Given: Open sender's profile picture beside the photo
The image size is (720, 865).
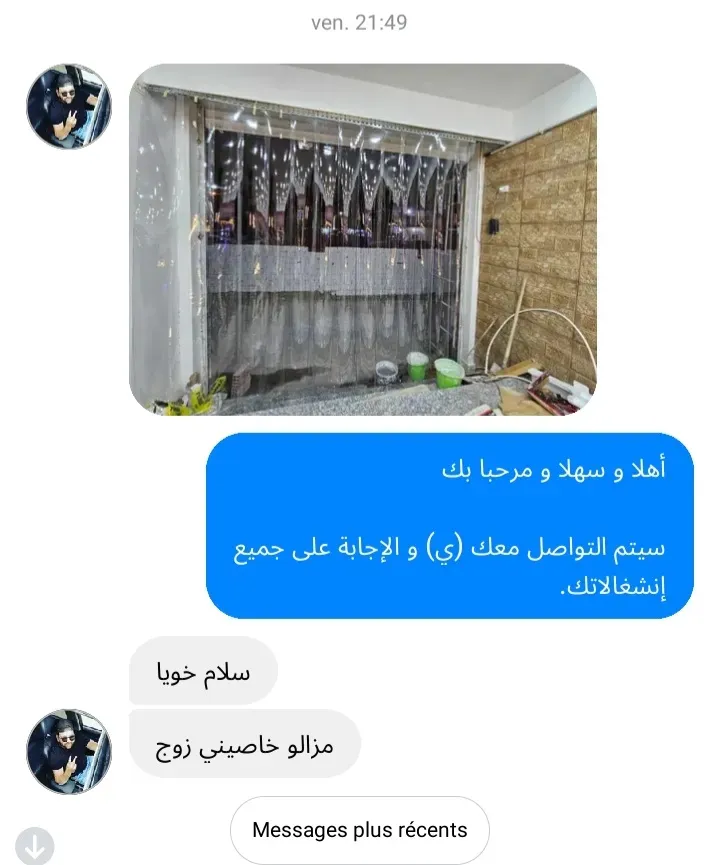Looking at the screenshot, I should pyautogui.click(x=68, y=107).
